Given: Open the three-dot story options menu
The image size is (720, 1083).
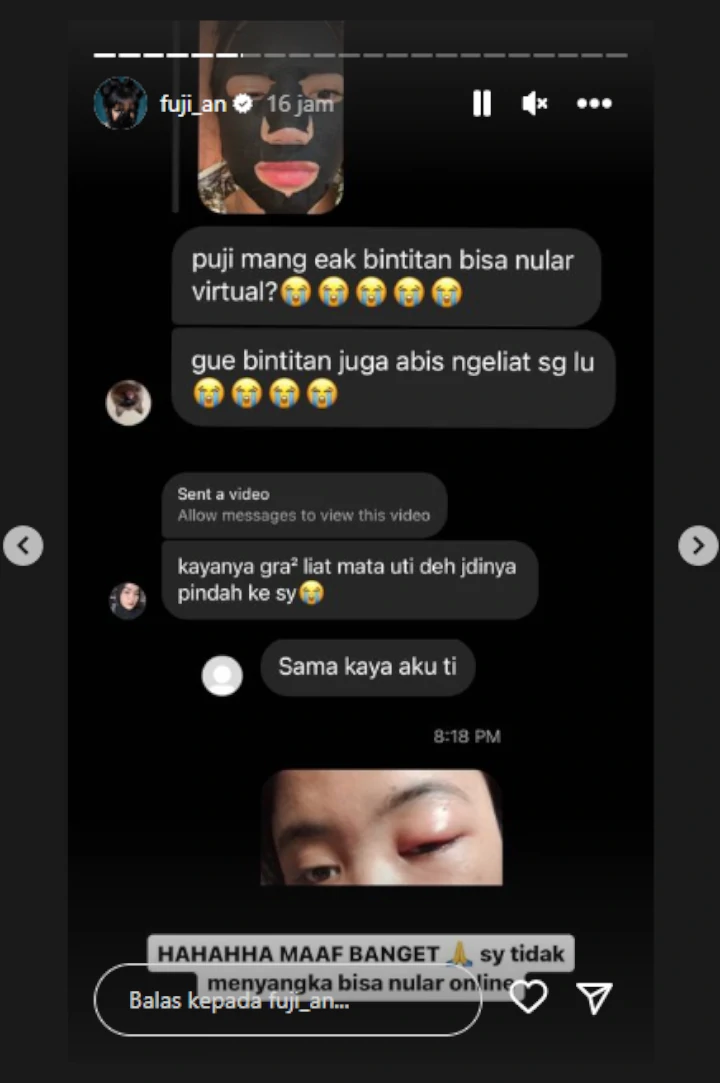Looking at the screenshot, I should [x=594, y=103].
